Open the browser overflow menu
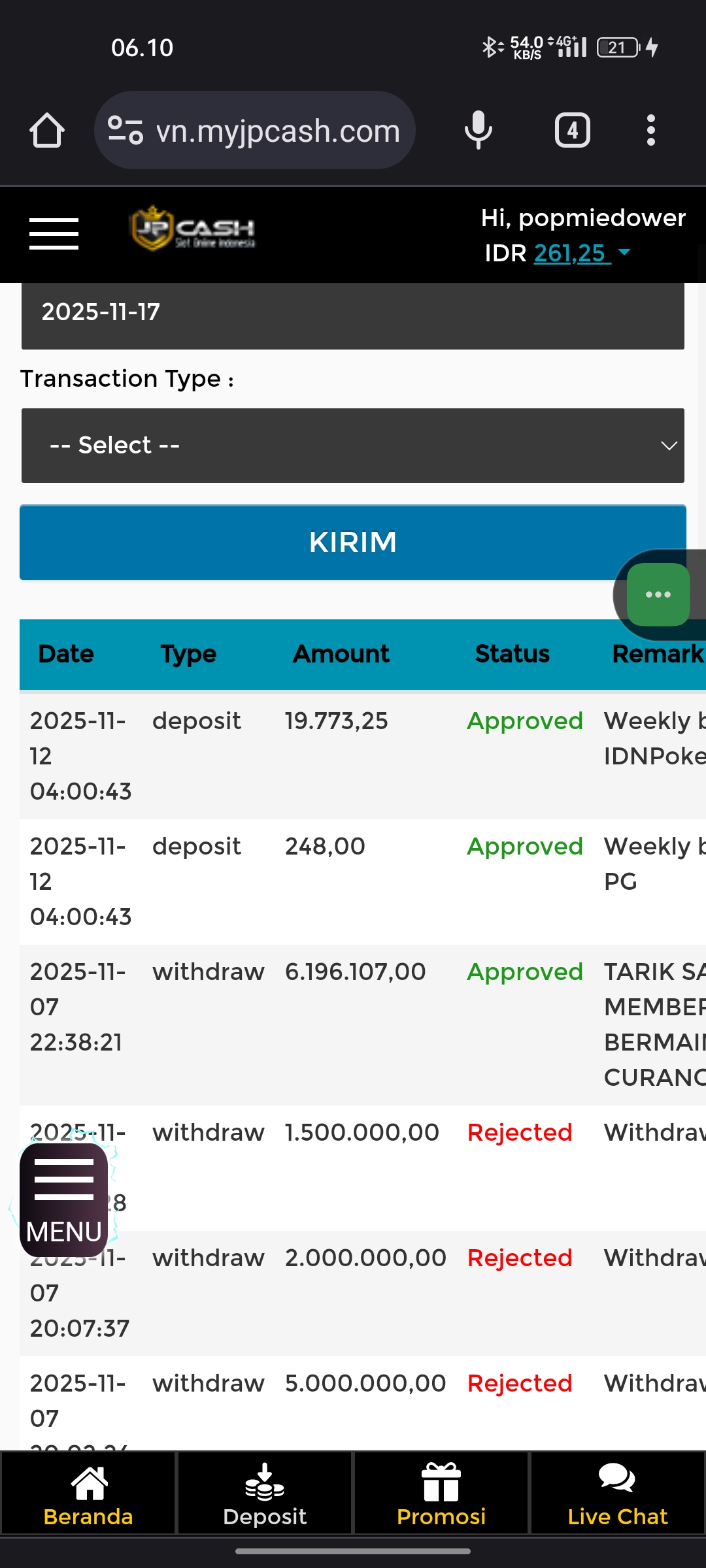This screenshot has width=706, height=1568. pos(650,130)
